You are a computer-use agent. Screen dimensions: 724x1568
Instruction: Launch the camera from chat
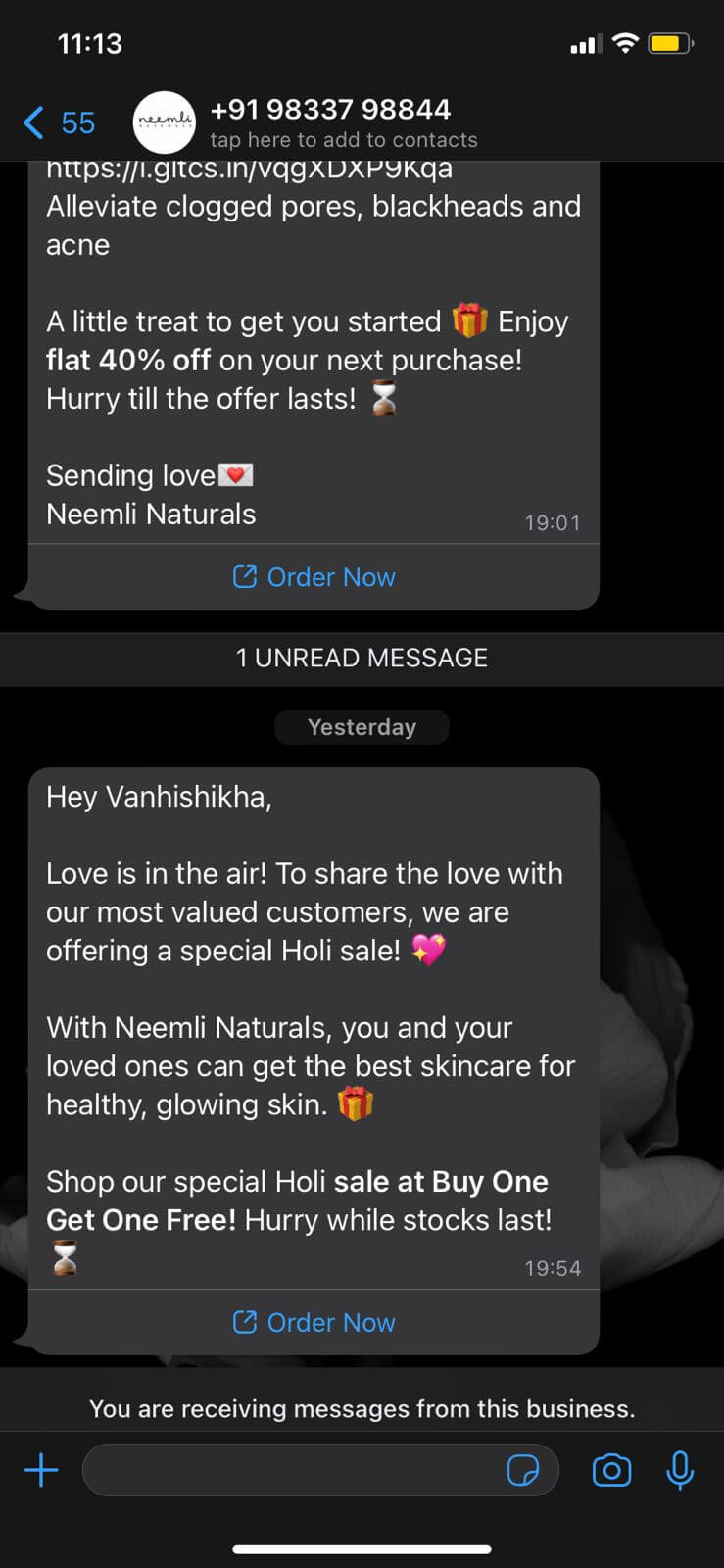[611, 1470]
